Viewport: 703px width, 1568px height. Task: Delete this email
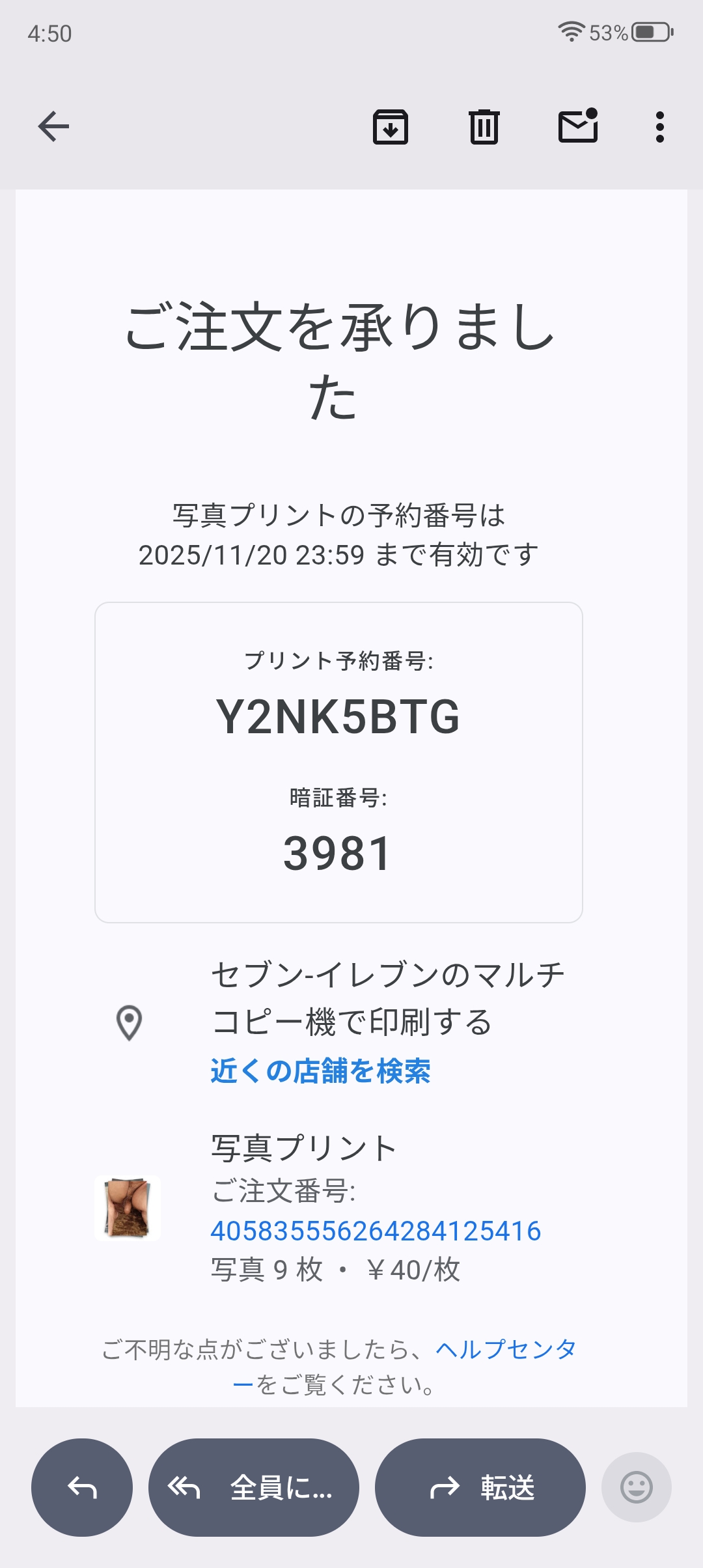click(483, 126)
